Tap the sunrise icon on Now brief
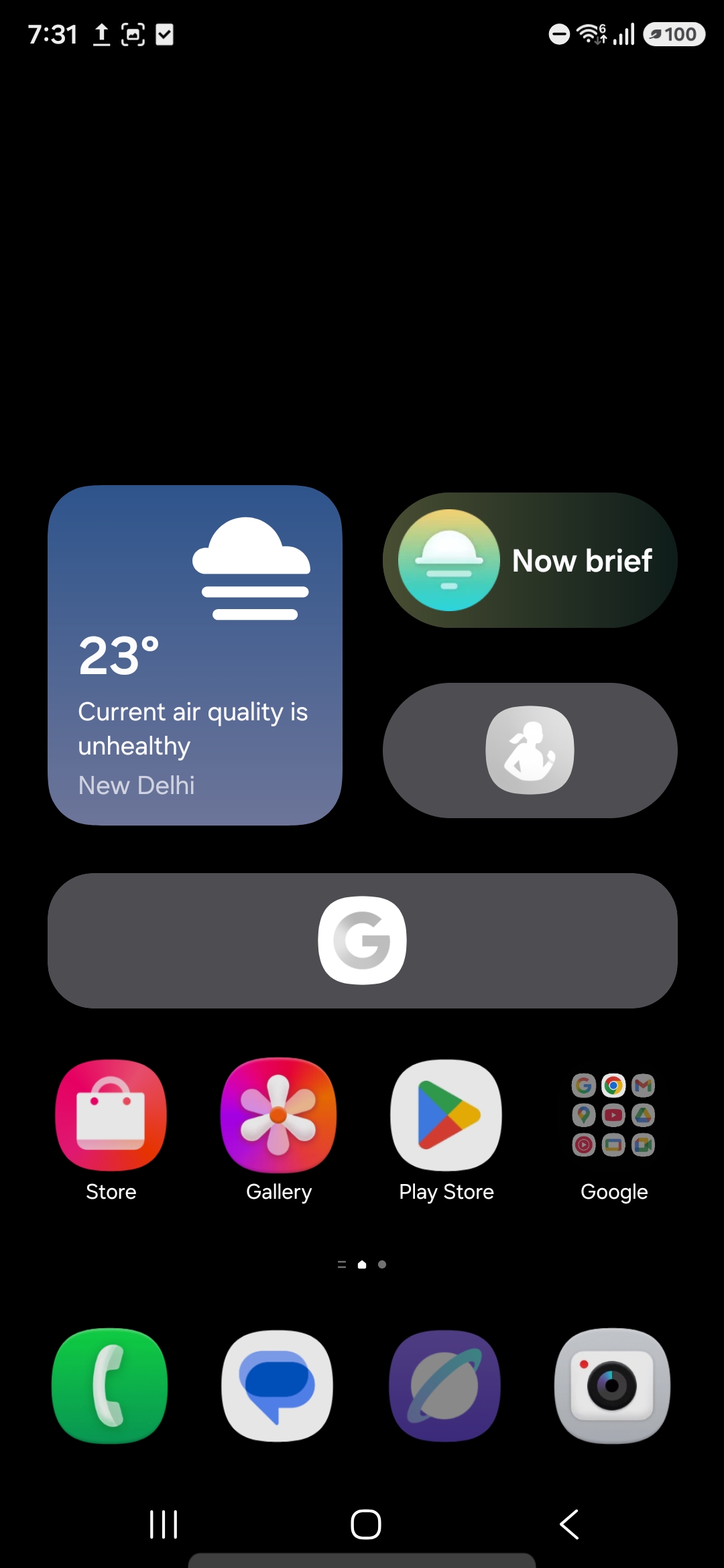 pos(448,560)
